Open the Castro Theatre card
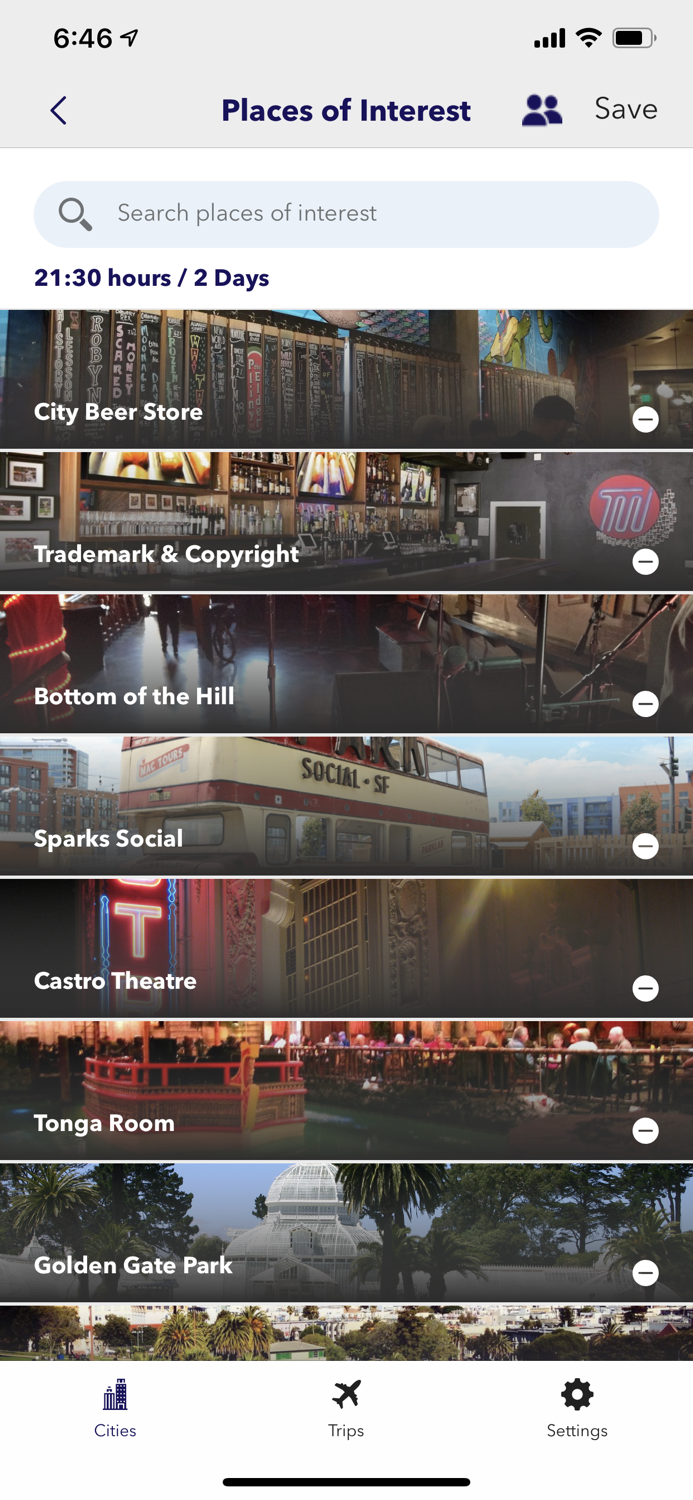Image resolution: width=693 pixels, height=1500 pixels. click(300, 948)
